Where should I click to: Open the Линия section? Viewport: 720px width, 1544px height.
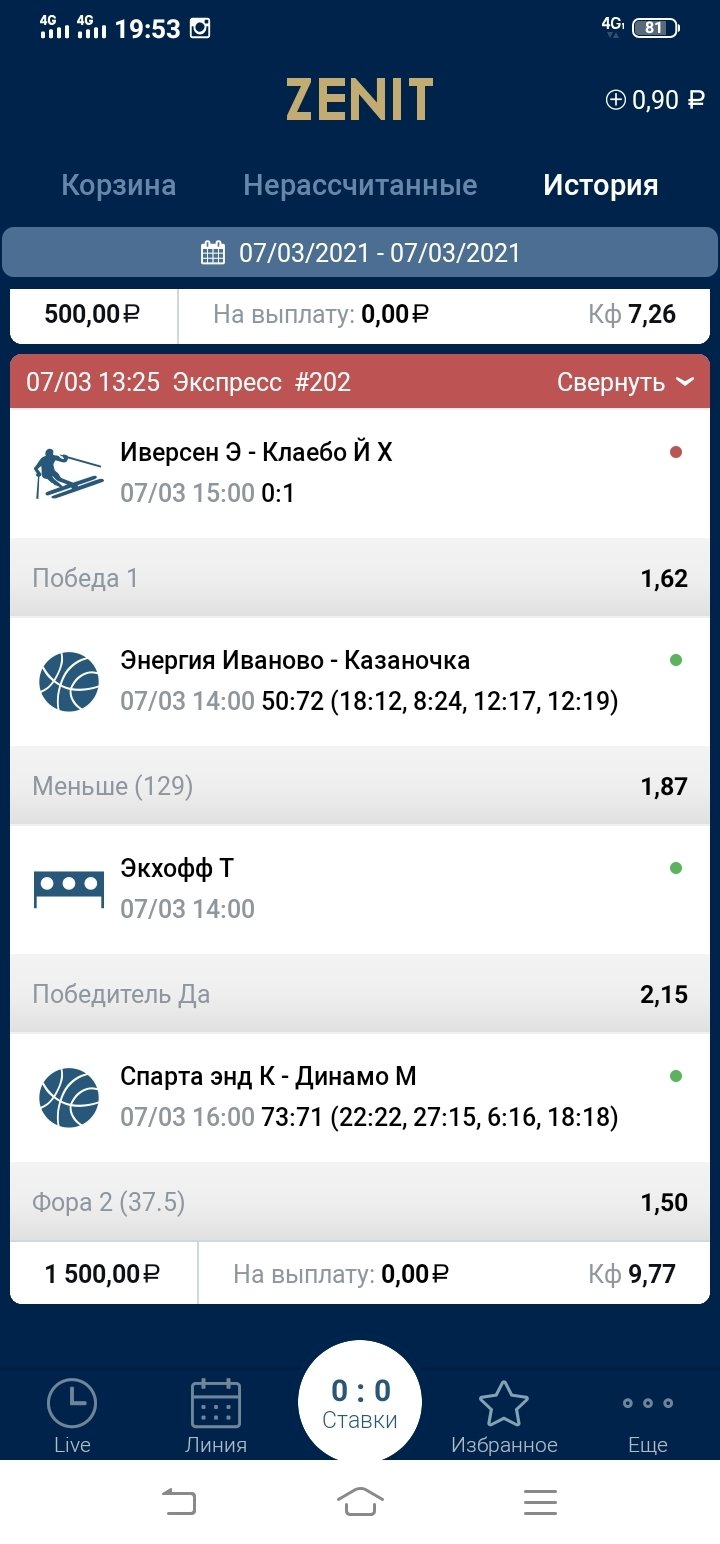tap(216, 1415)
